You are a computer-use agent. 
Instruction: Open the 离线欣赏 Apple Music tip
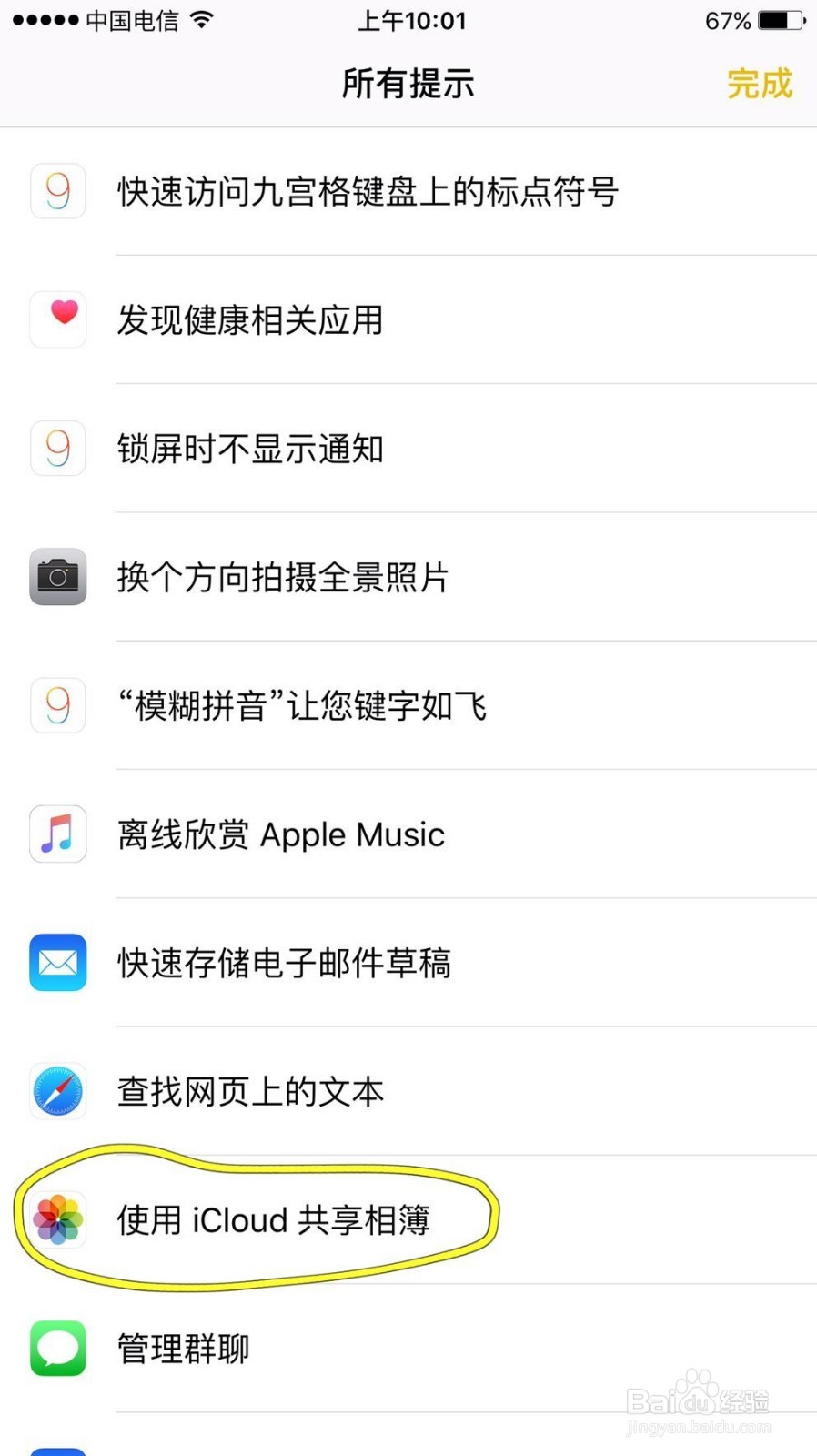coord(281,834)
